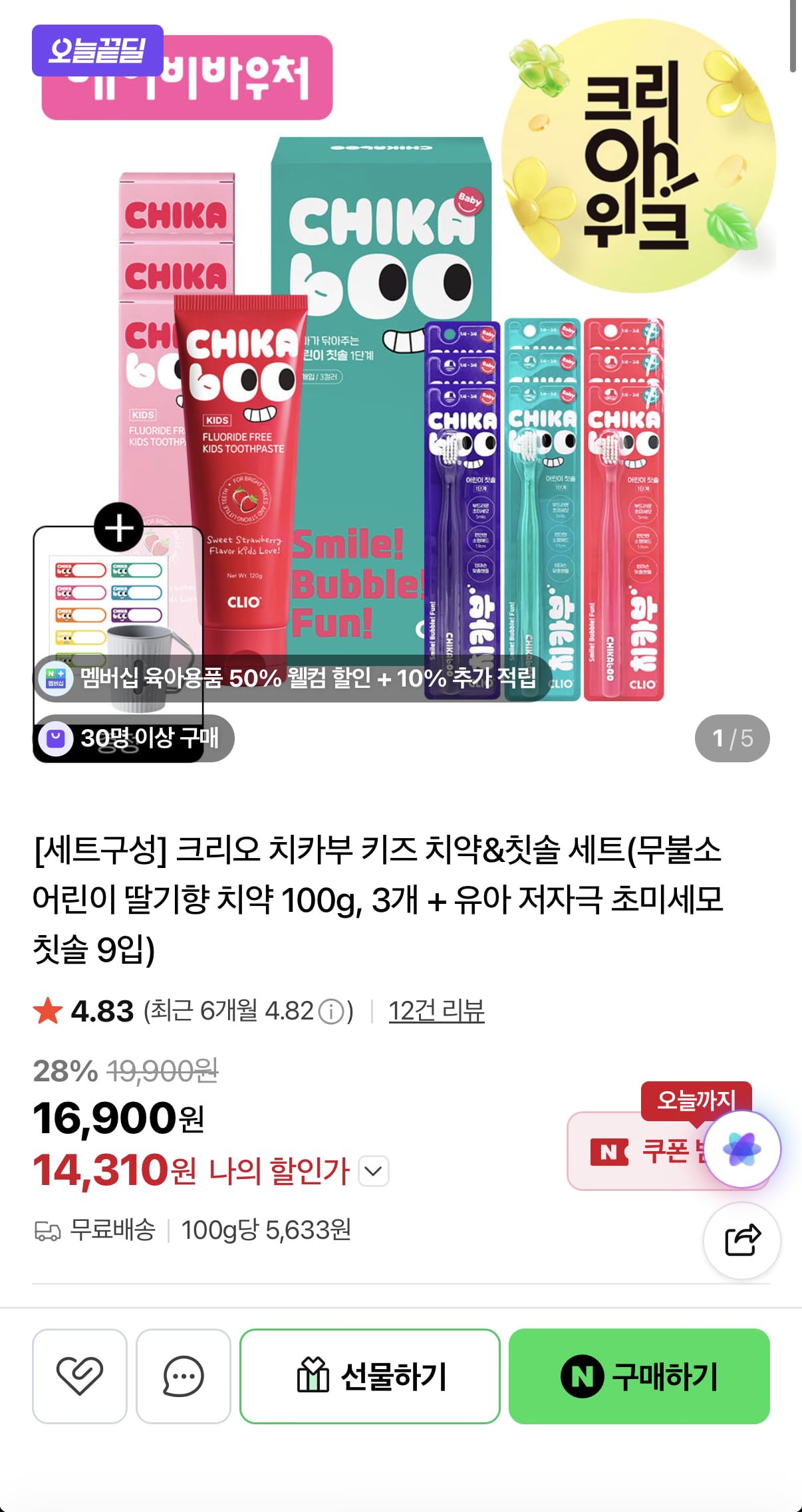
Task: Open the floating AI assistant button
Action: (742, 1149)
